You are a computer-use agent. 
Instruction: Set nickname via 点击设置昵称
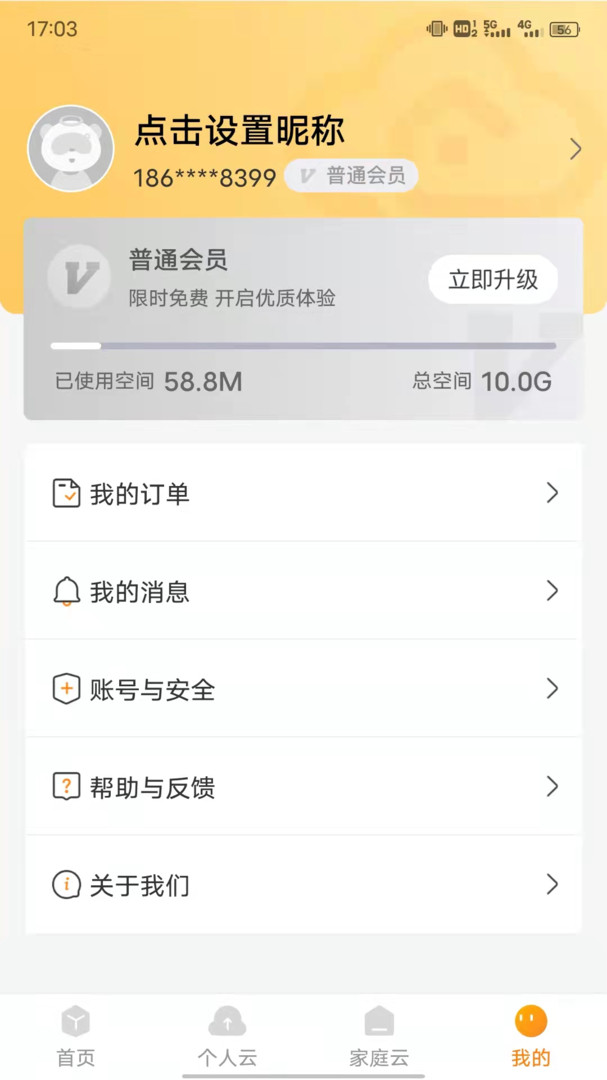[x=240, y=131]
